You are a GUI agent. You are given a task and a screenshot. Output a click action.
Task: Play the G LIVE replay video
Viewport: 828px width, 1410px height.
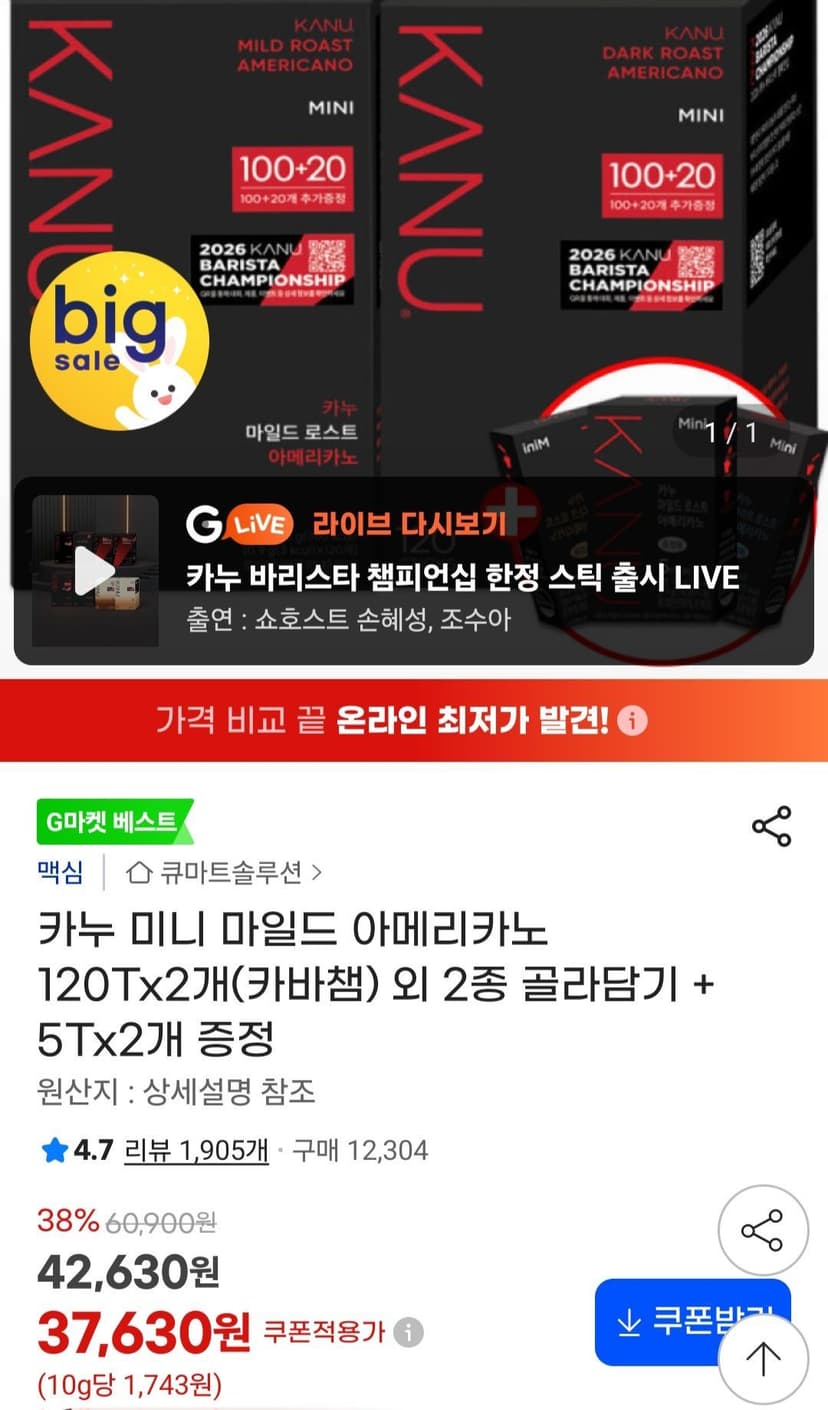pyautogui.click(x=95, y=571)
